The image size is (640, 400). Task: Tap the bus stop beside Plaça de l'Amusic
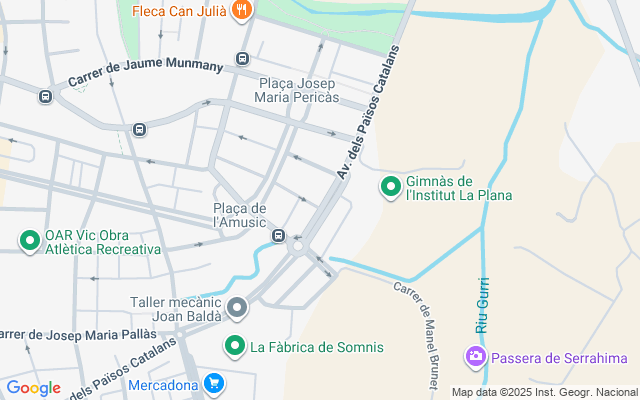[278, 236]
